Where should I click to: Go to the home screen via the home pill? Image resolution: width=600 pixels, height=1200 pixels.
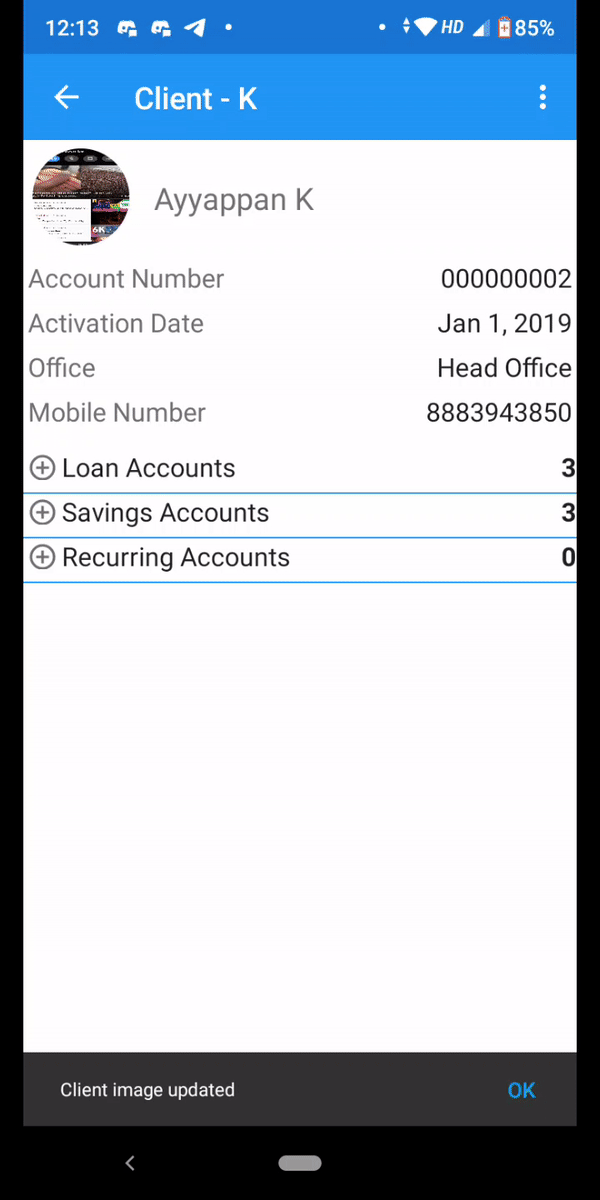[300, 1163]
